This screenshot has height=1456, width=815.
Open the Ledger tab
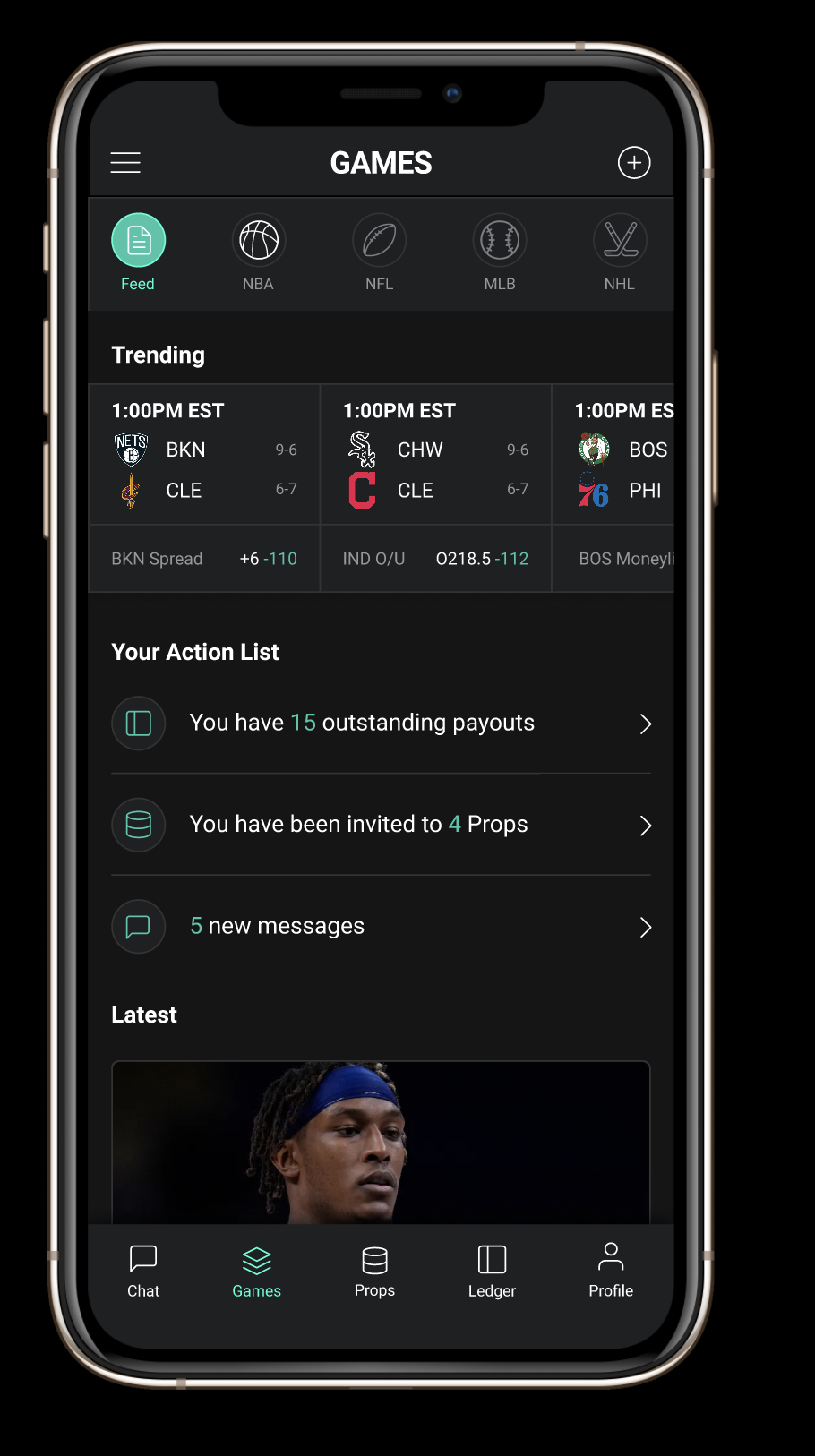click(x=492, y=1272)
